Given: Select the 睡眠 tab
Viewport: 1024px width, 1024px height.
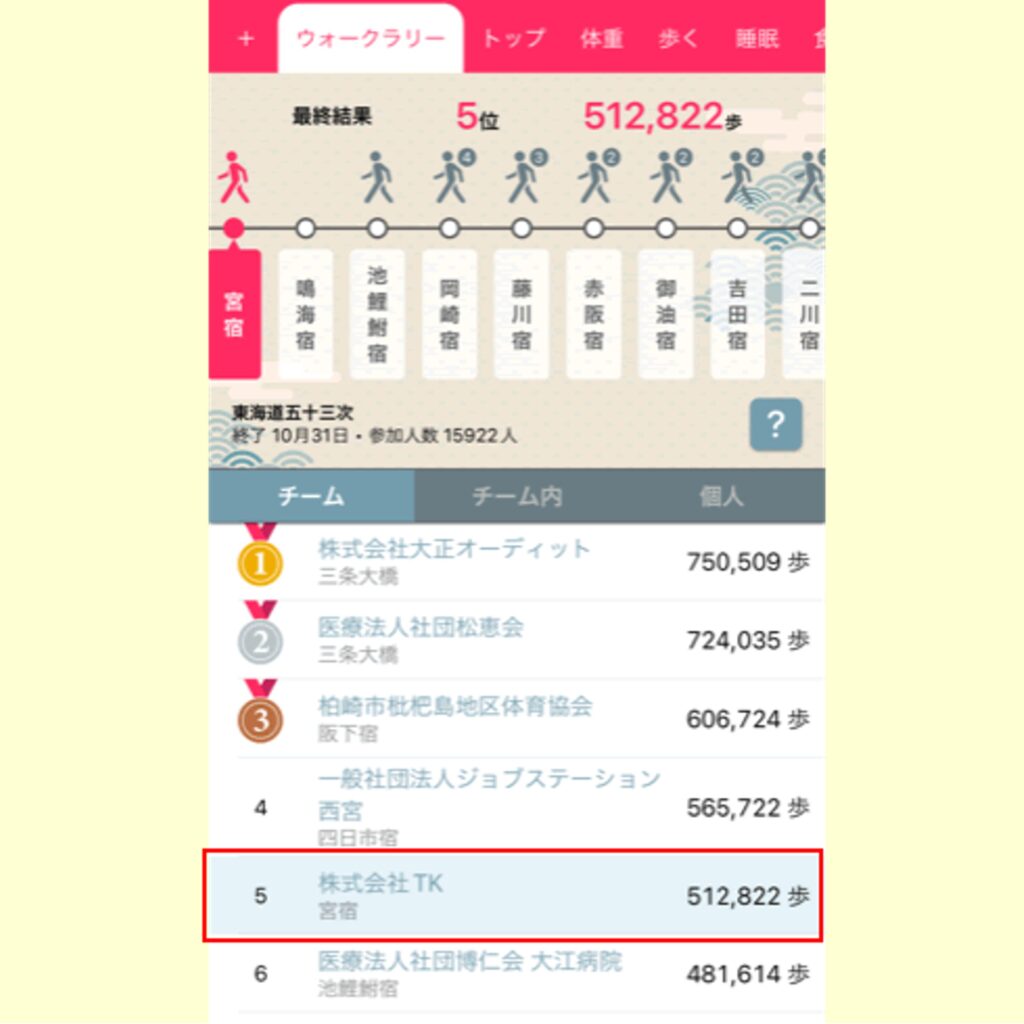Looking at the screenshot, I should coord(757,39).
